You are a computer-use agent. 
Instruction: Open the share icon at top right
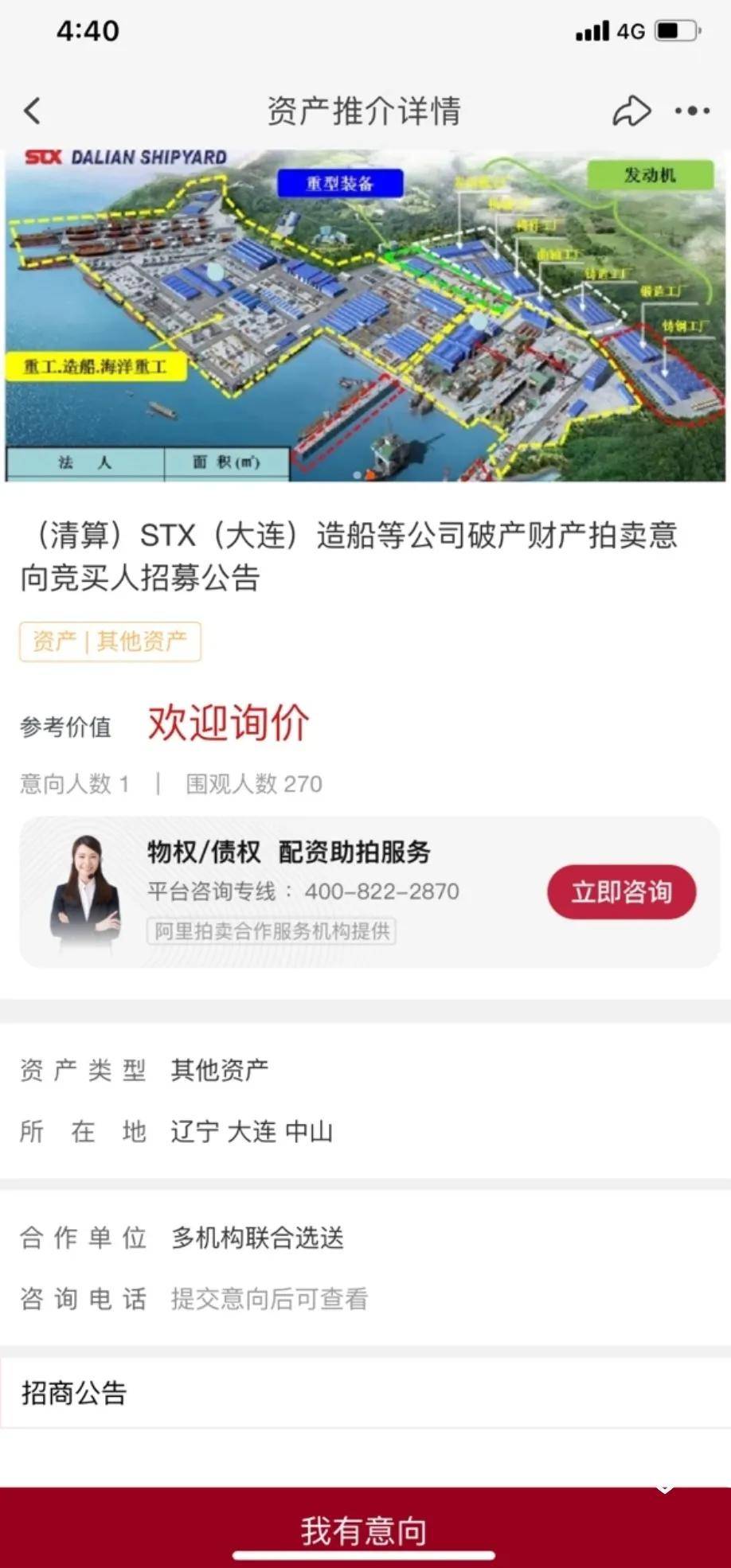(x=631, y=111)
